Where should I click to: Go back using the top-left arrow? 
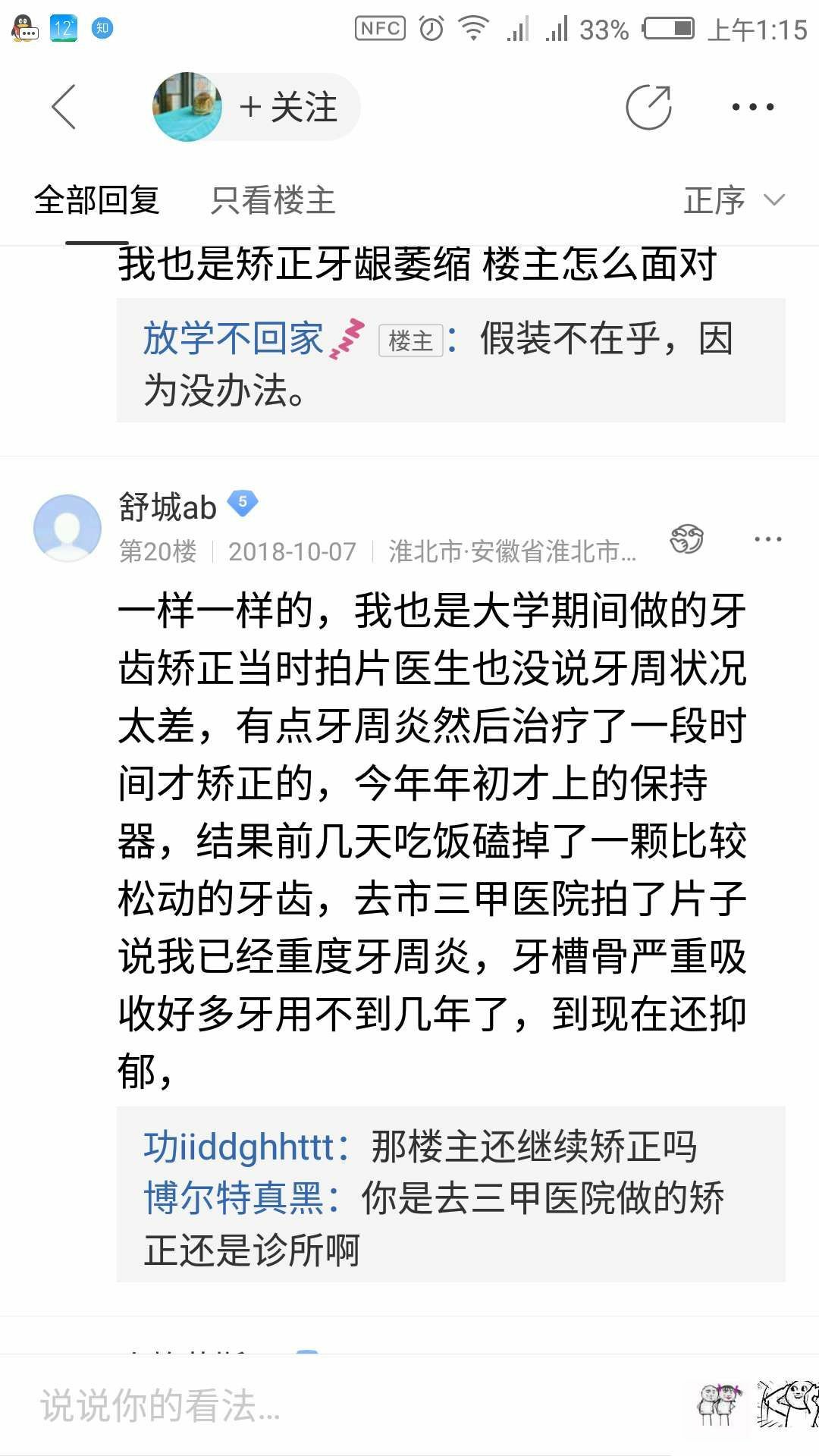(64, 107)
